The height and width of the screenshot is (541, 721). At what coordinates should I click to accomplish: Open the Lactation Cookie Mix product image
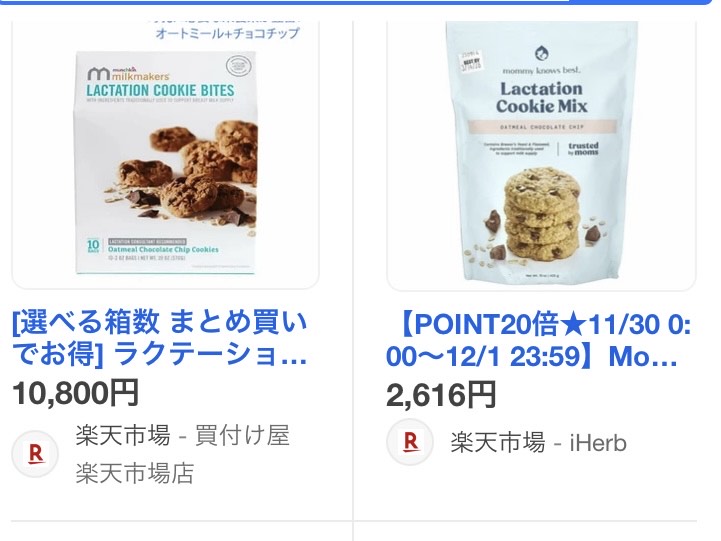541,155
